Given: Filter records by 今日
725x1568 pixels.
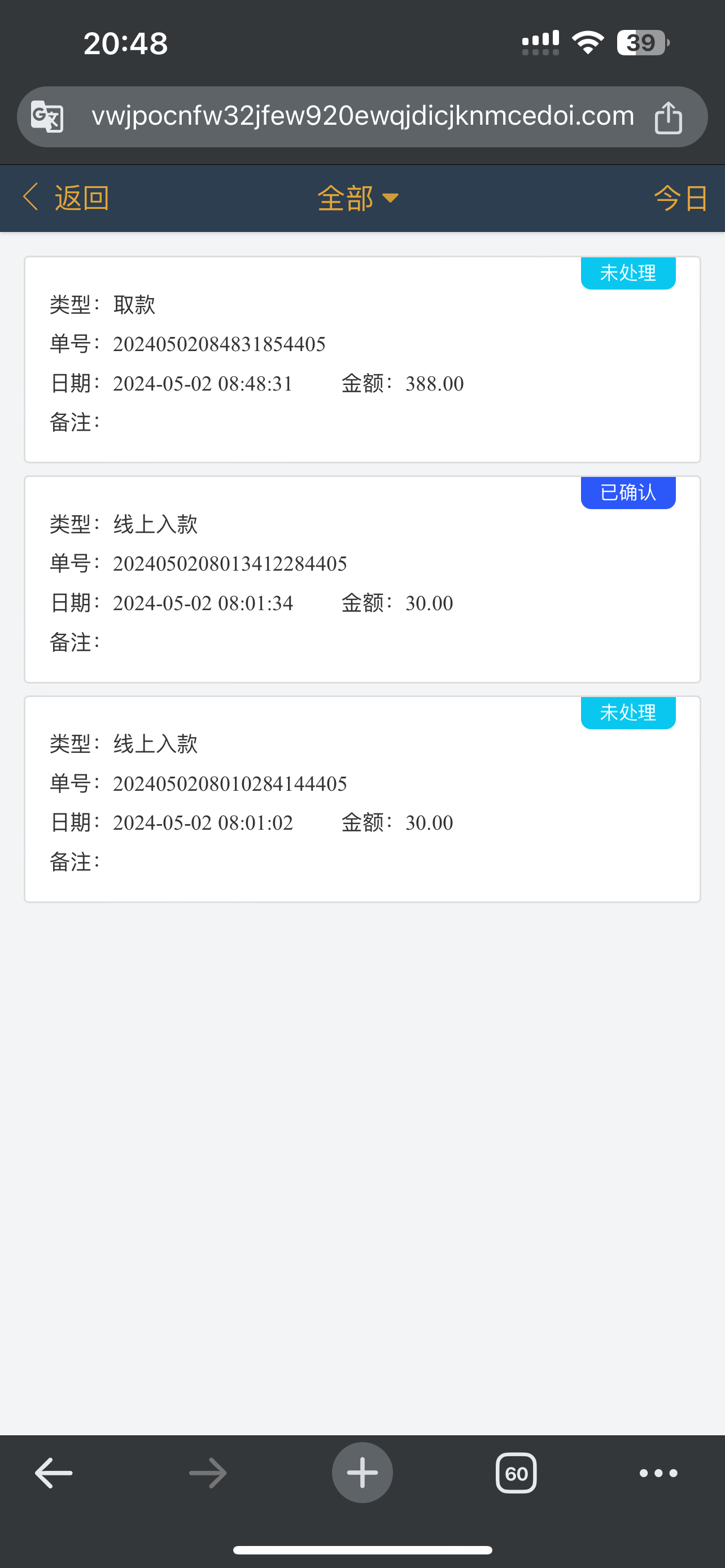Looking at the screenshot, I should point(680,199).
